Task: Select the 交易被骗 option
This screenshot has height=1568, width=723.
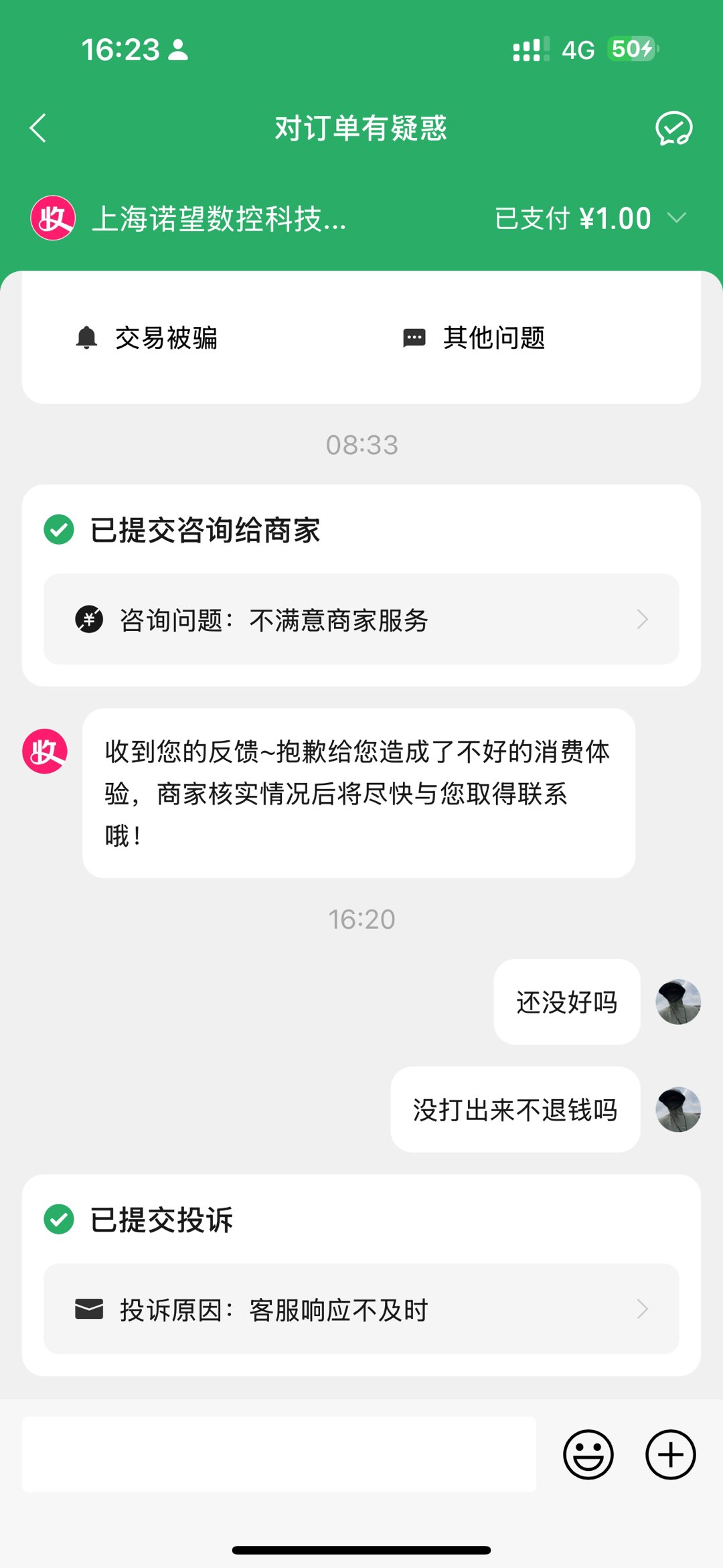Action: (147, 338)
